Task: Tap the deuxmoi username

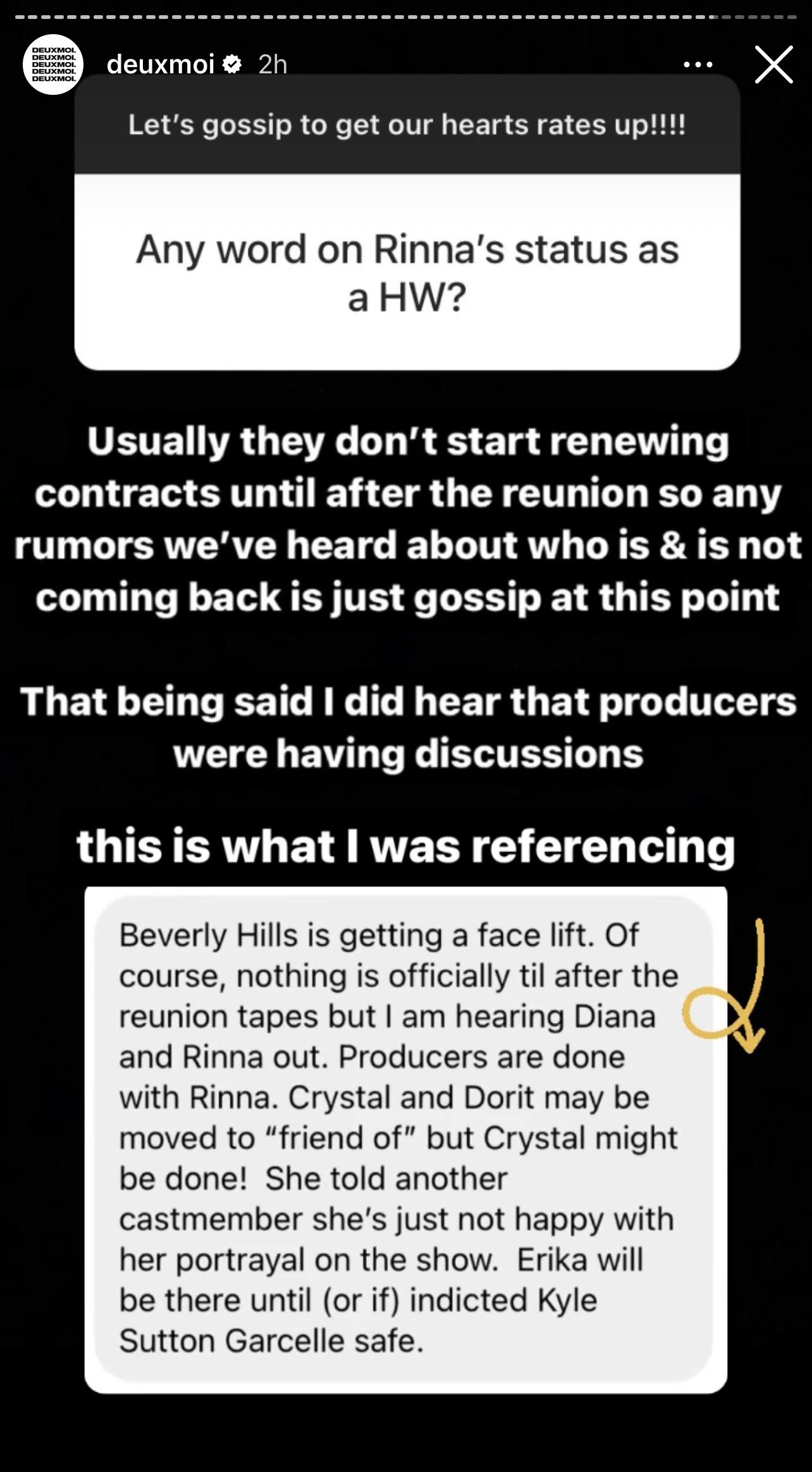Action: pyautogui.click(x=161, y=65)
